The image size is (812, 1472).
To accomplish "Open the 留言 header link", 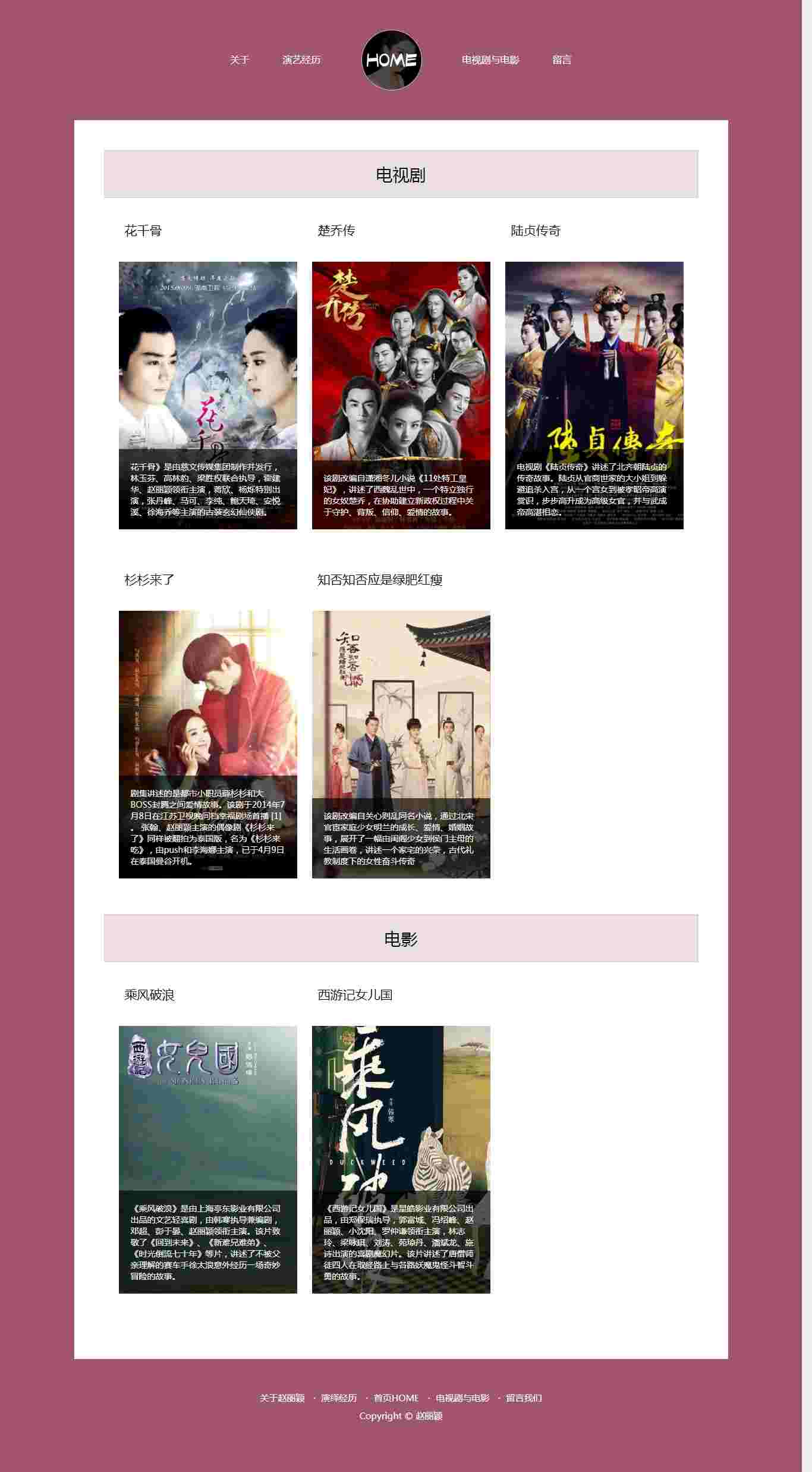I will [x=562, y=60].
